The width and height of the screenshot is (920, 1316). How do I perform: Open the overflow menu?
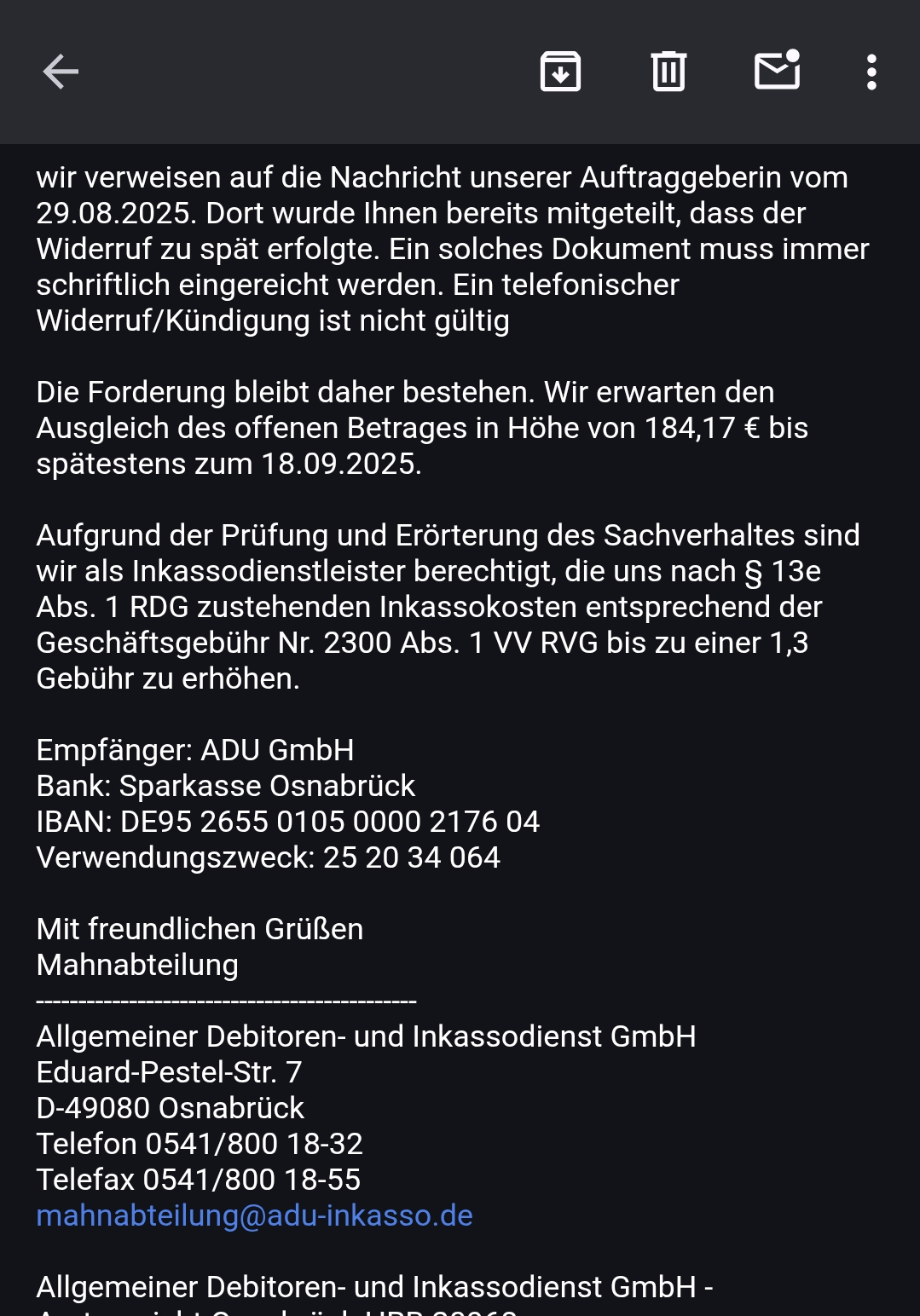(x=871, y=72)
